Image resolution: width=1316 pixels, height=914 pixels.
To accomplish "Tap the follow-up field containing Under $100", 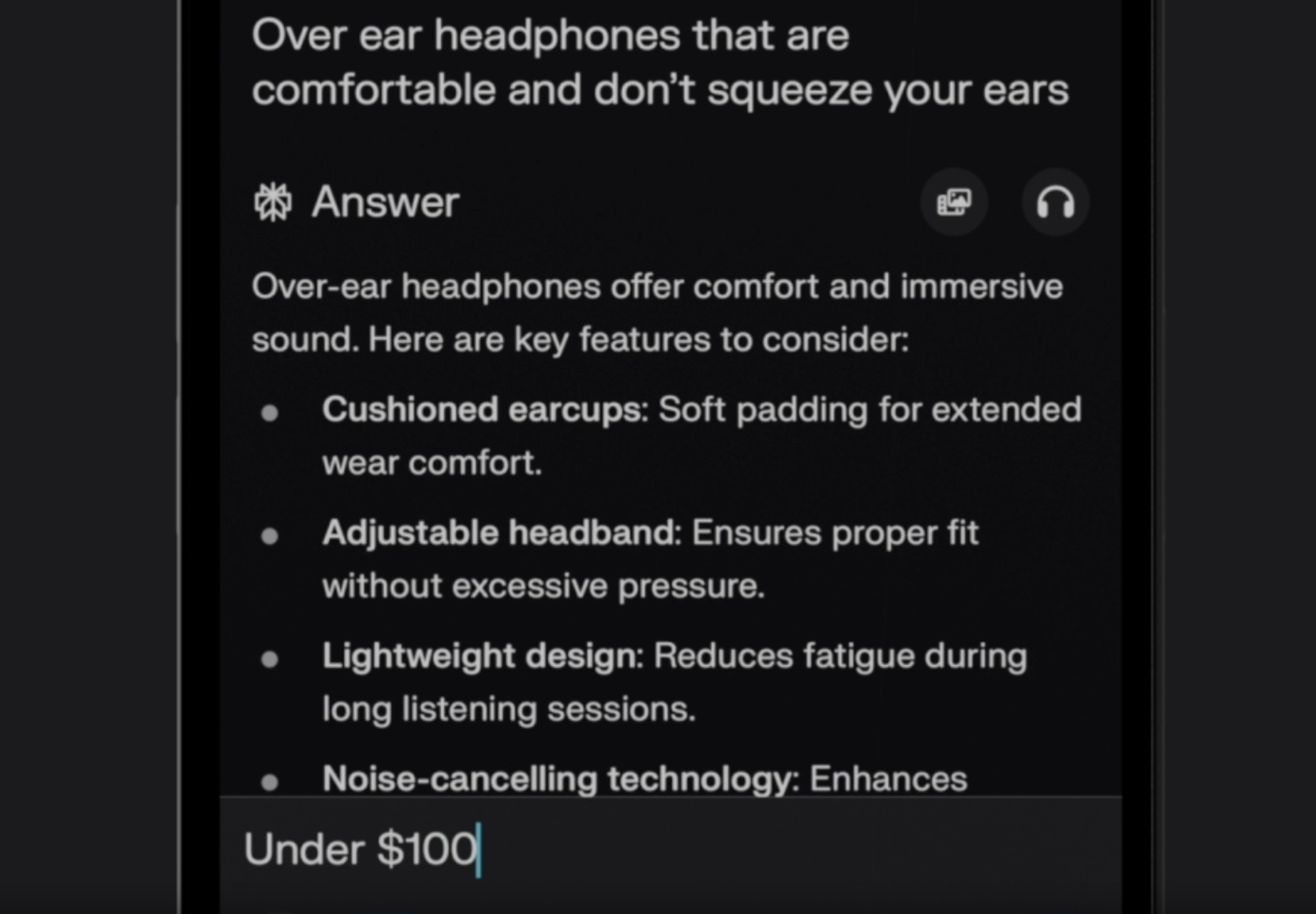I will pos(654,849).
